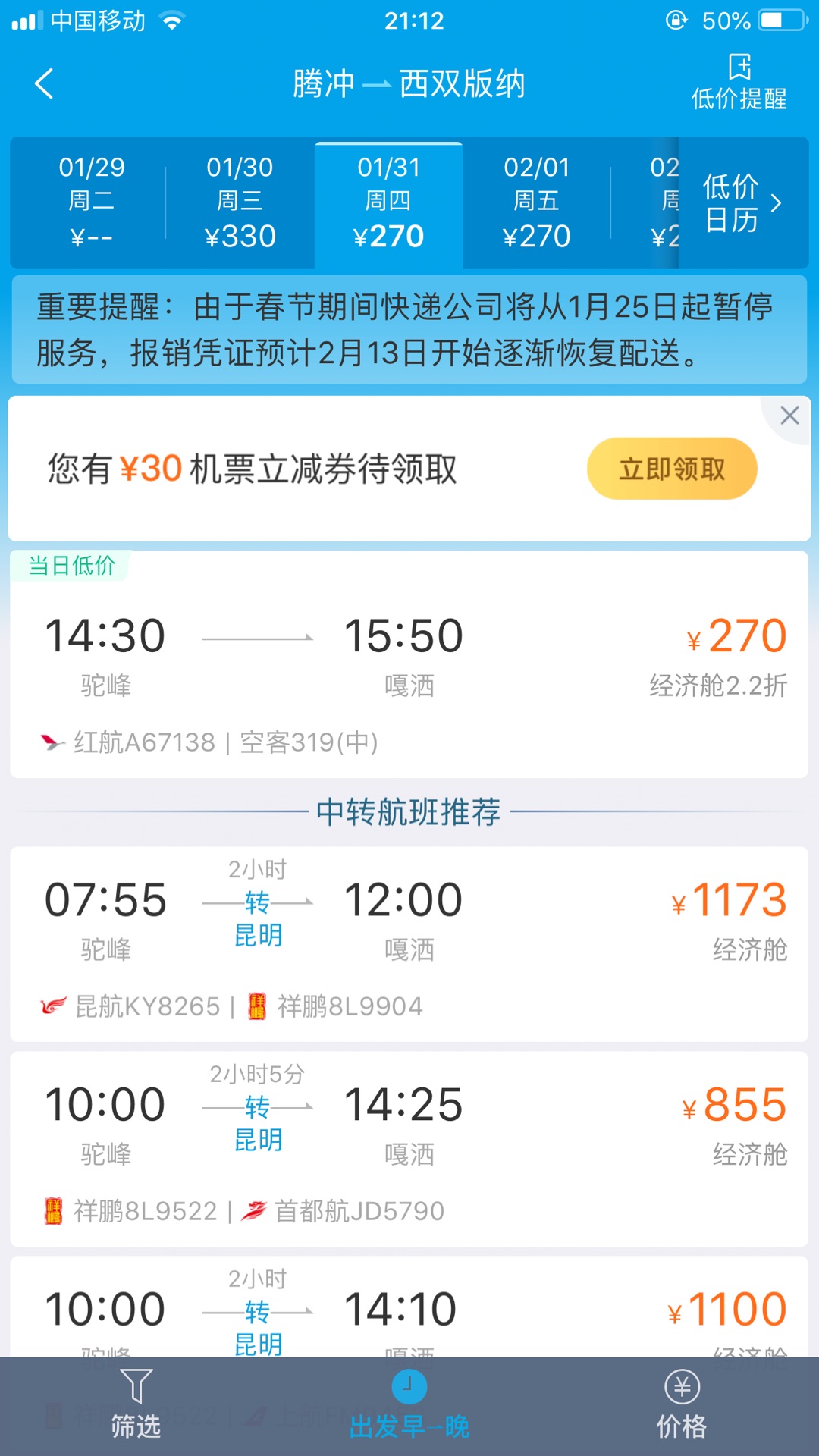View the 10:00 to 14:25 flight ¥855
819x1456 pixels.
click(x=409, y=1149)
